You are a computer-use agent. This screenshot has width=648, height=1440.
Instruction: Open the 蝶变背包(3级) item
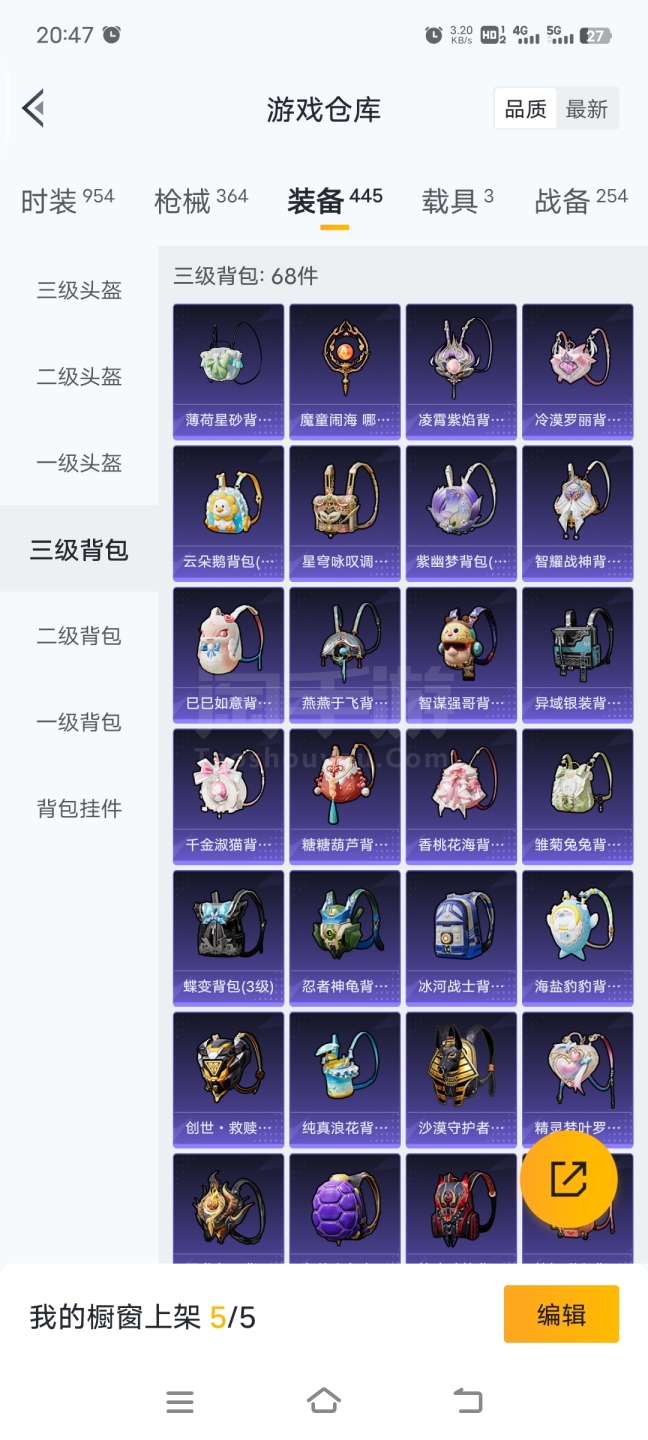click(229, 938)
